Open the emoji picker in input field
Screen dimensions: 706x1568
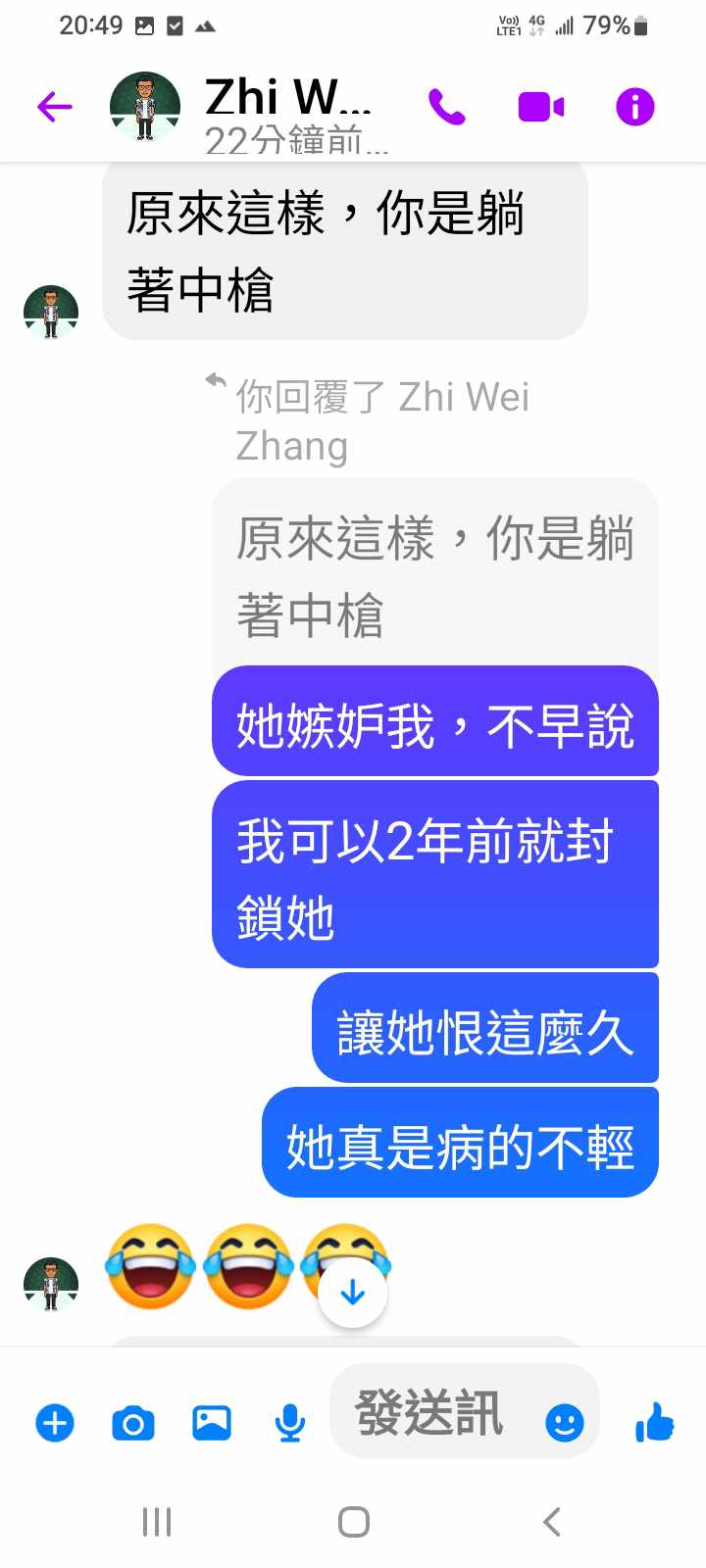tap(564, 1422)
